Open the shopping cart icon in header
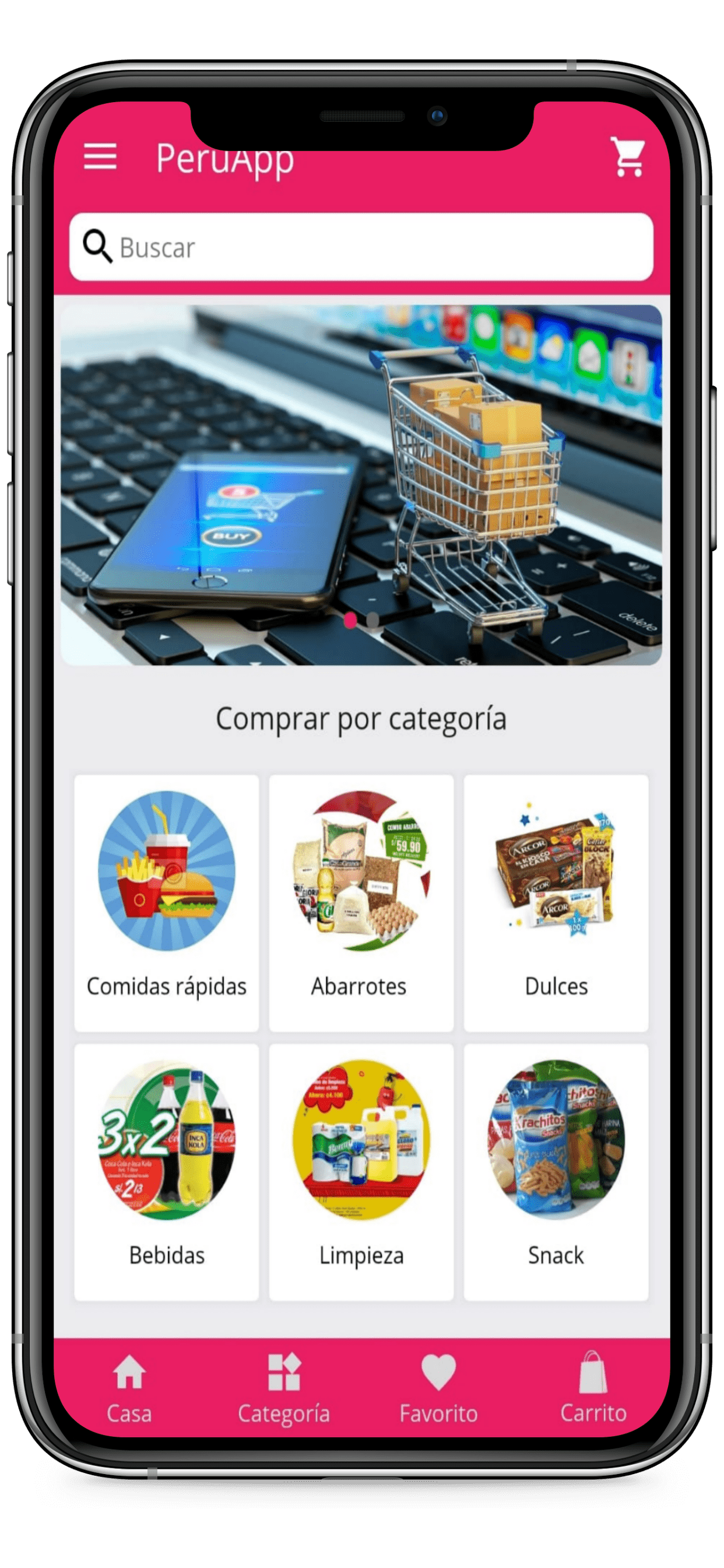The width and height of the screenshot is (724, 1568). (x=628, y=157)
